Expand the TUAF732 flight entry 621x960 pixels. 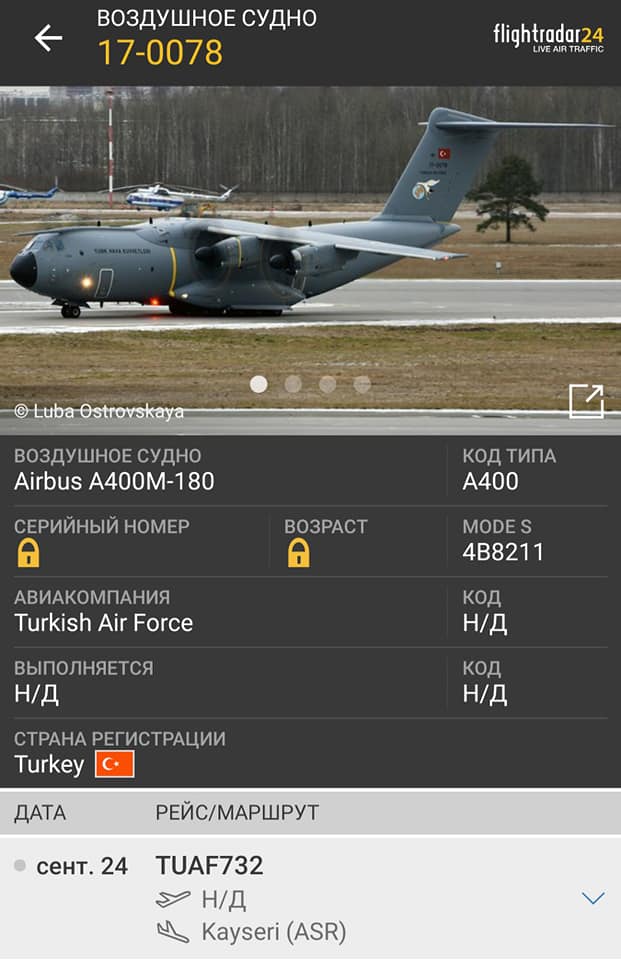click(593, 898)
